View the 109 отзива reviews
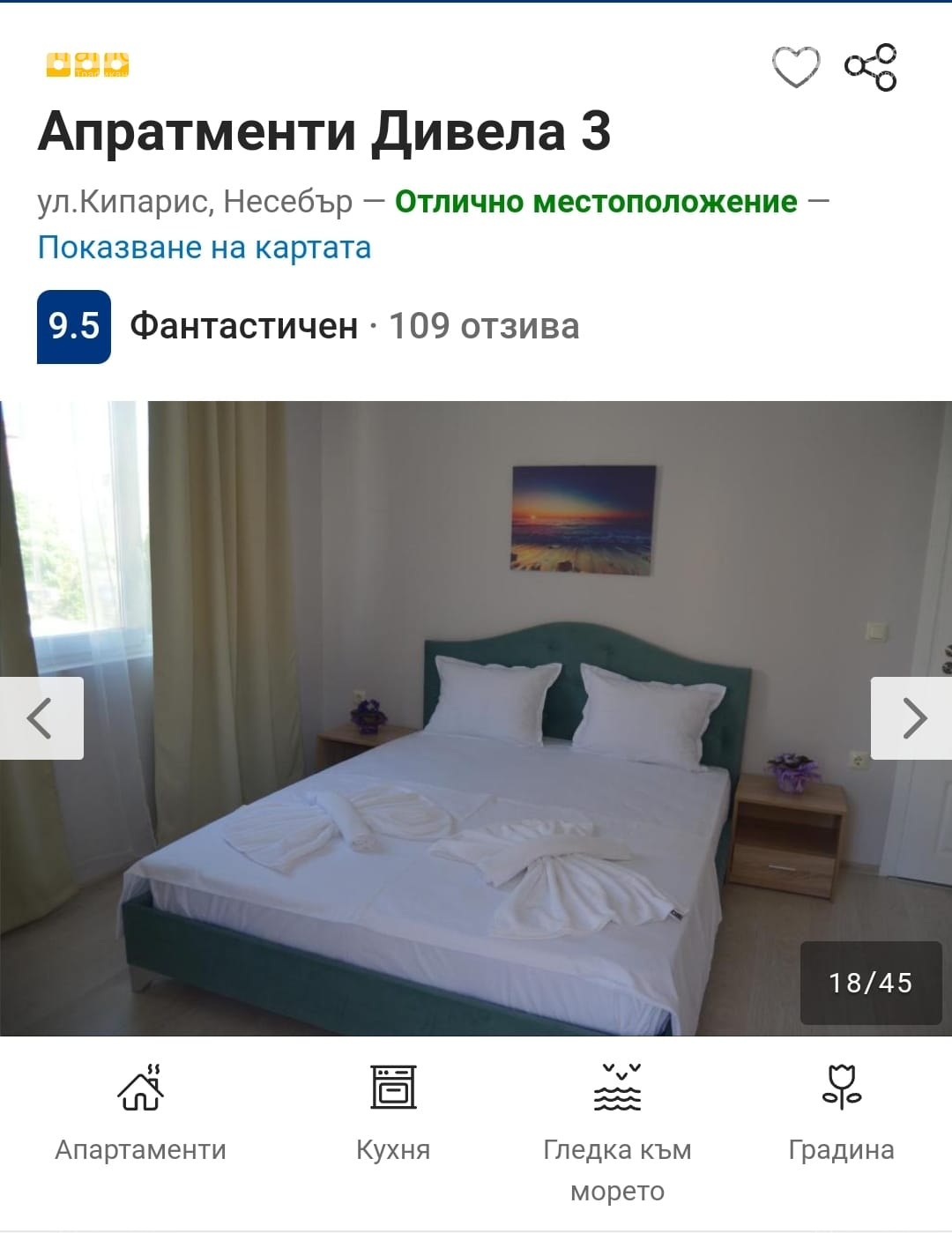 483,326
